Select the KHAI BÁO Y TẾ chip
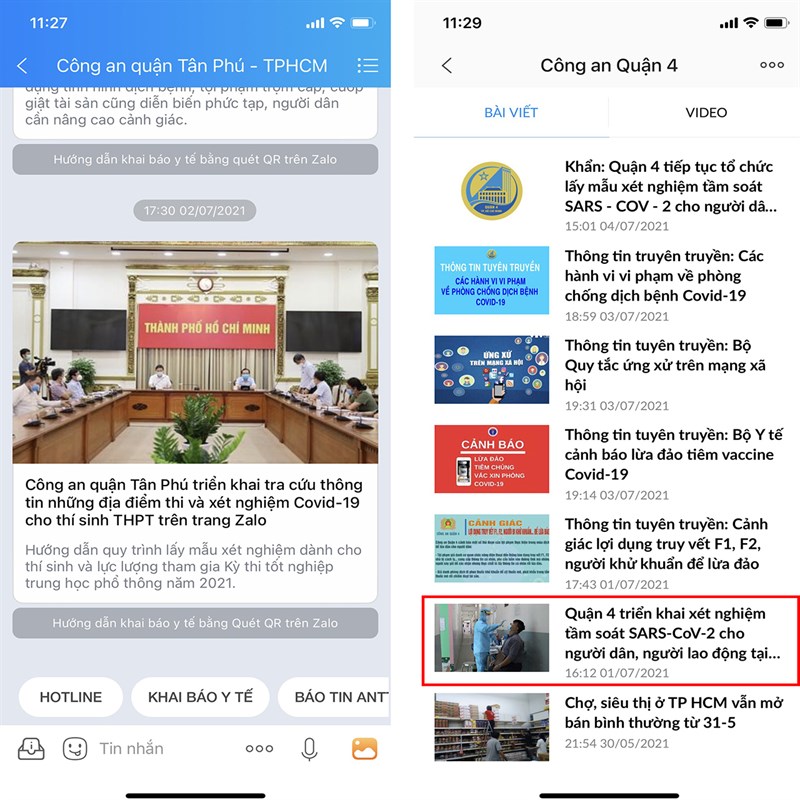The width and height of the screenshot is (800, 800). pyautogui.click(x=200, y=697)
